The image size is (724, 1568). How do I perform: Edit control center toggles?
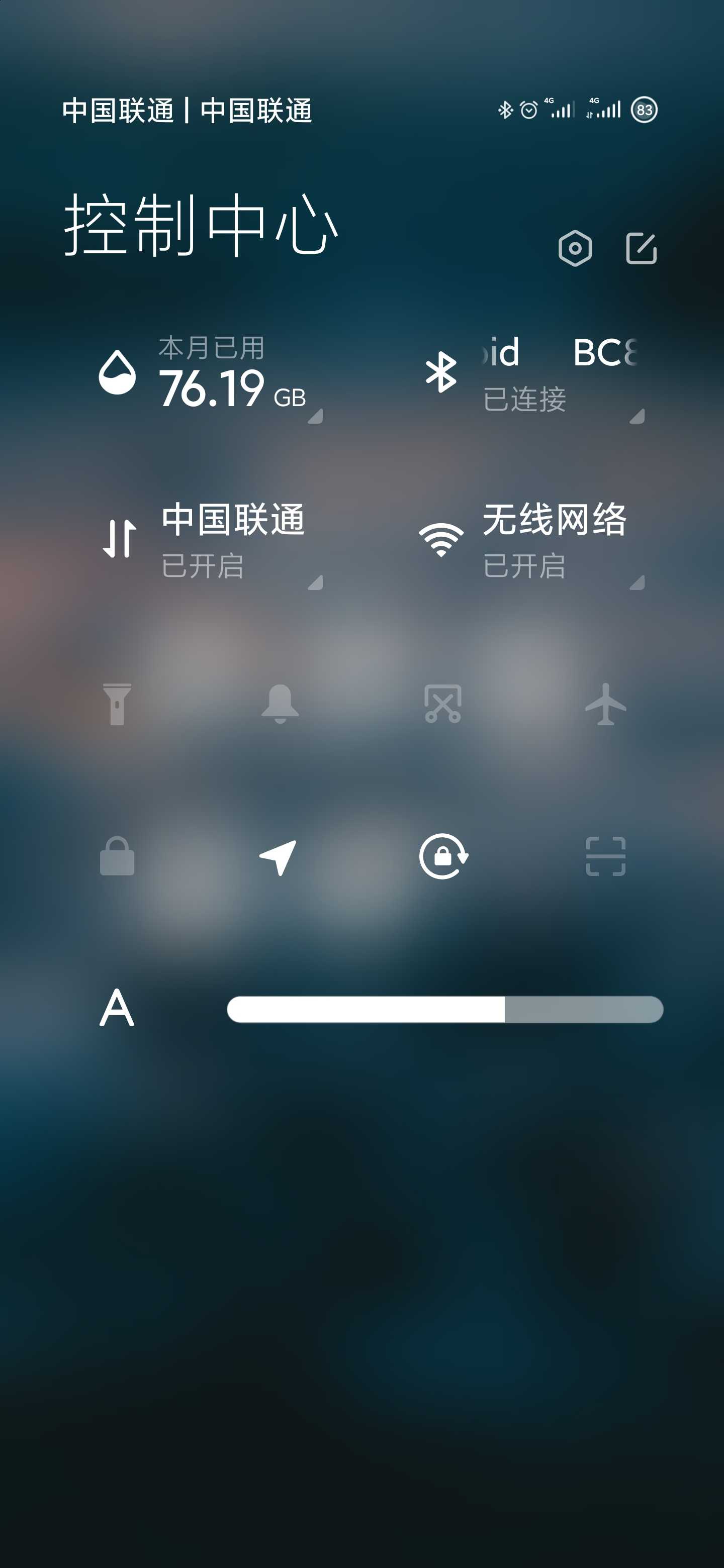[641, 248]
